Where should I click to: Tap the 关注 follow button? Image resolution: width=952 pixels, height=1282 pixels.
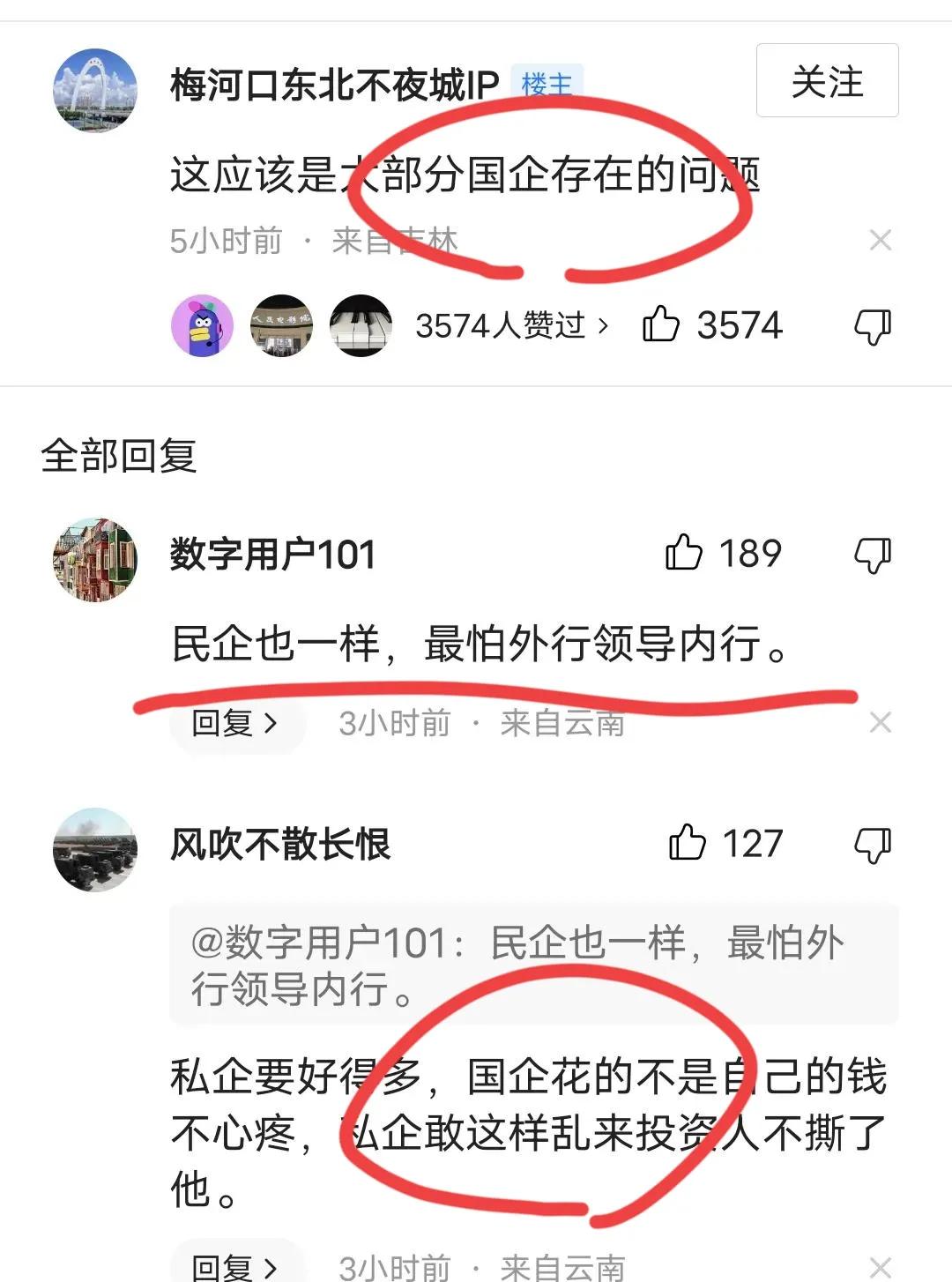[826, 81]
